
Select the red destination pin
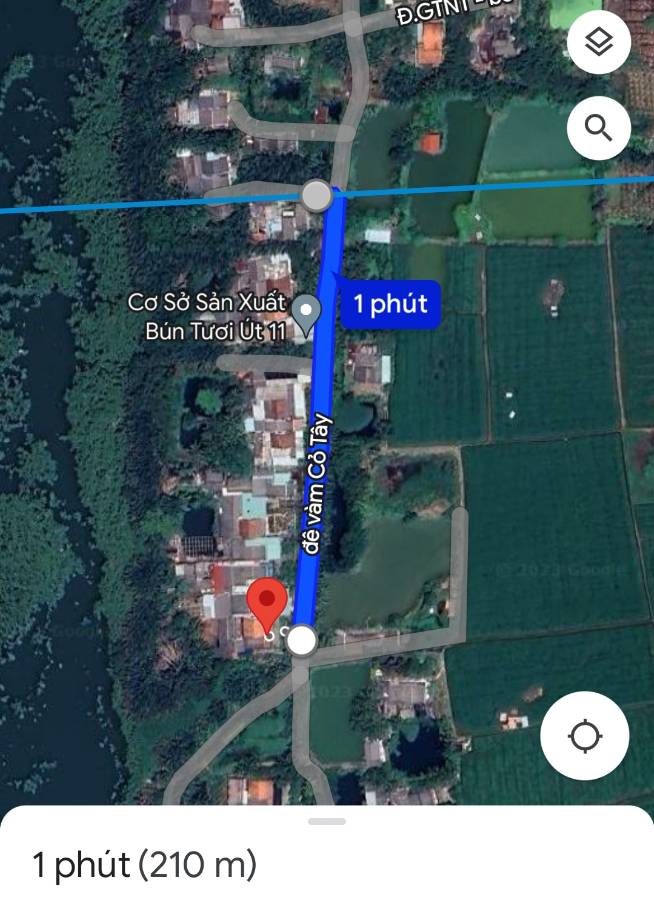[267, 605]
